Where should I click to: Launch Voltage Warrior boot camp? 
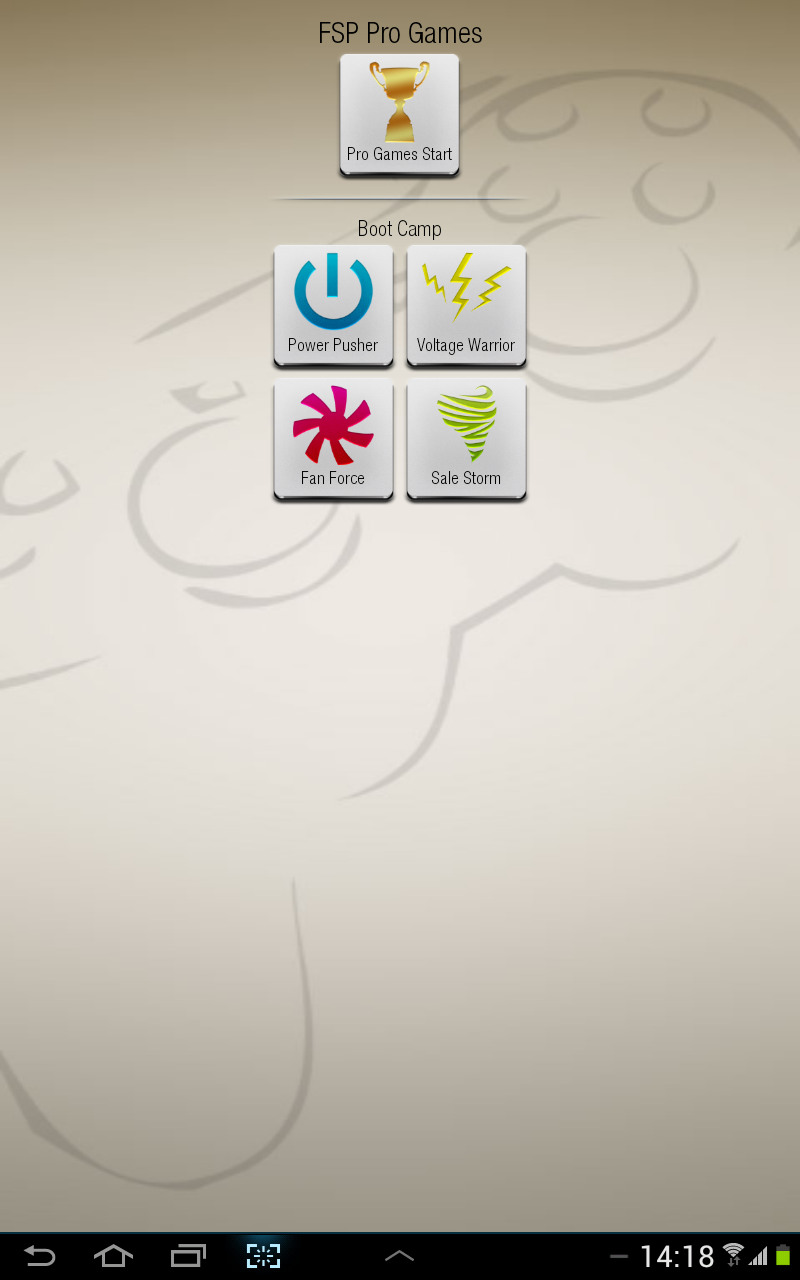pyautogui.click(x=466, y=305)
